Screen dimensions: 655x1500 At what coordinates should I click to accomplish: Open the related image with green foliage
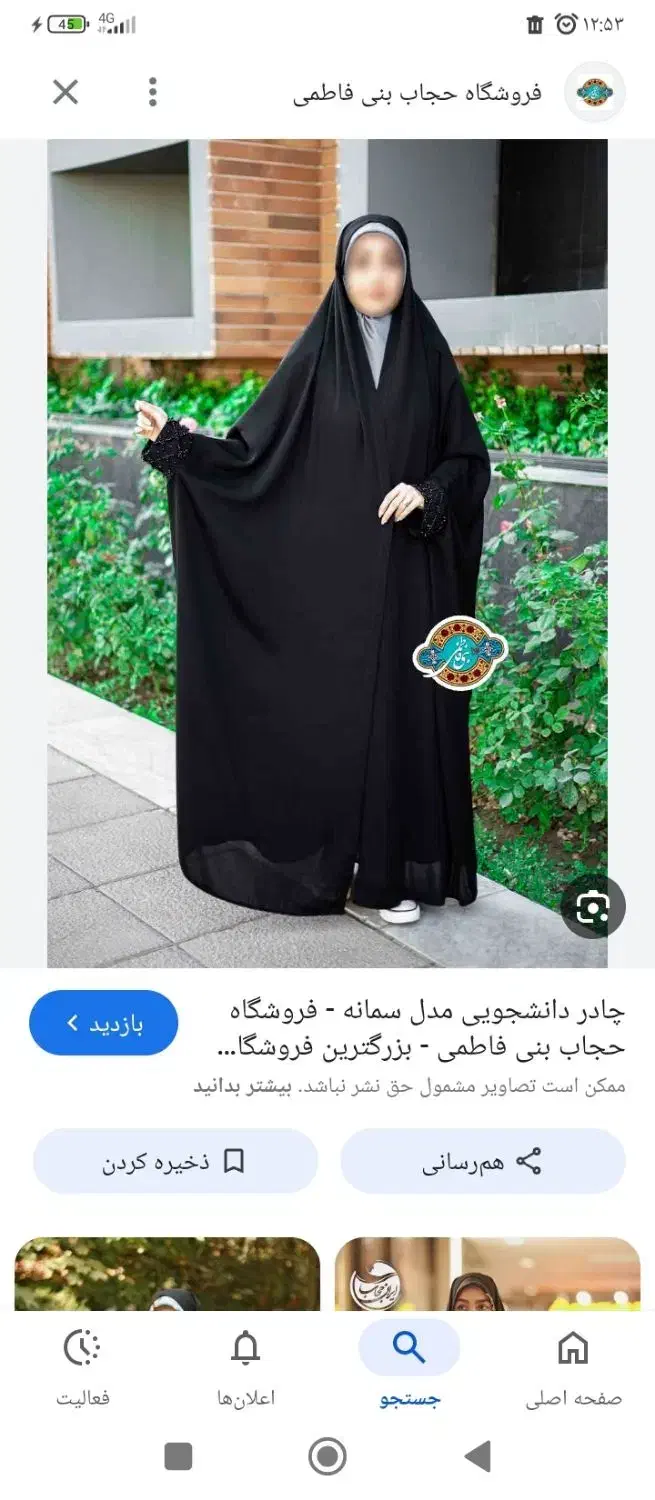(167, 1273)
